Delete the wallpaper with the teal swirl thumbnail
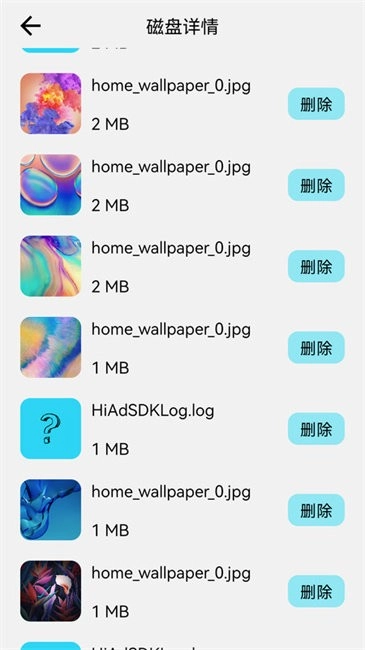 tap(316, 266)
